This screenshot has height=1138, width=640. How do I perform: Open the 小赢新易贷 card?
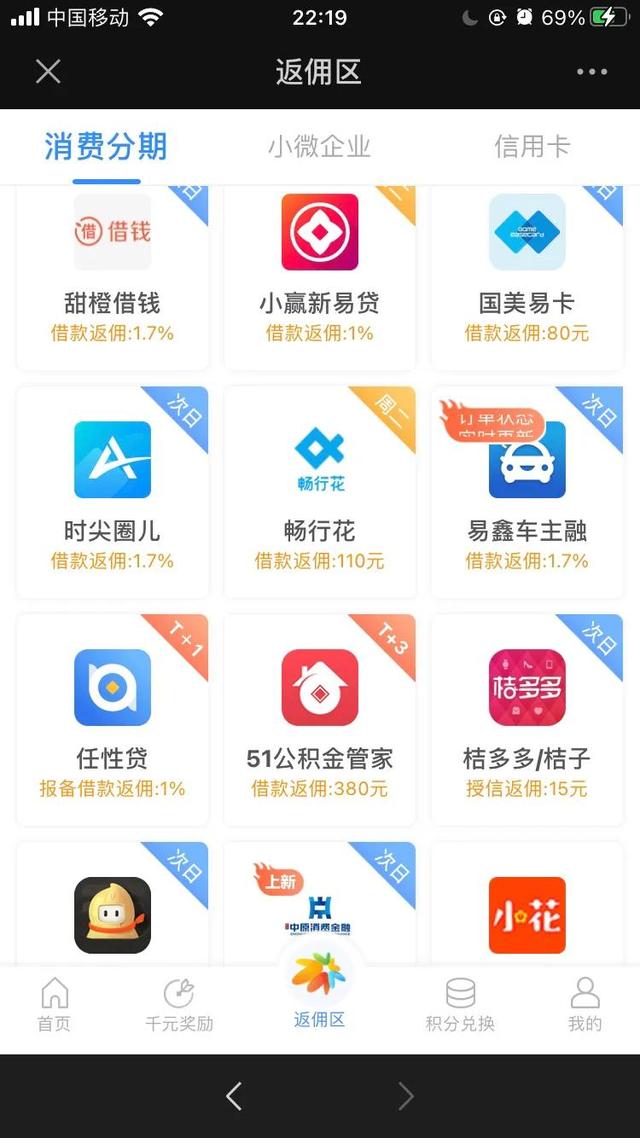click(x=319, y=270)
